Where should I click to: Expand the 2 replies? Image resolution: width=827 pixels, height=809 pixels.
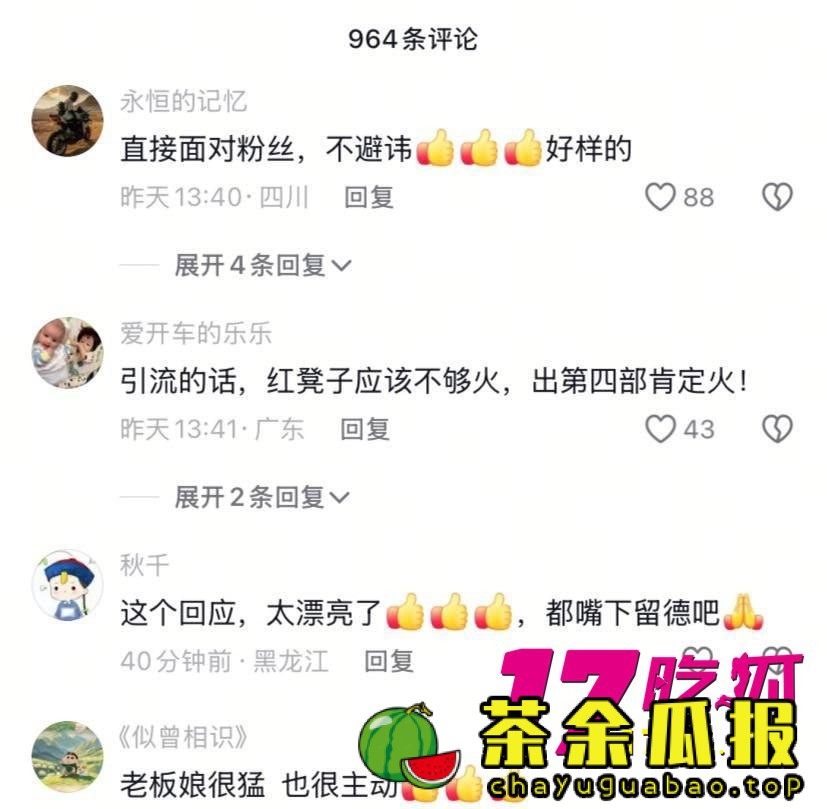pyautogui.click(x=262, y=496)
